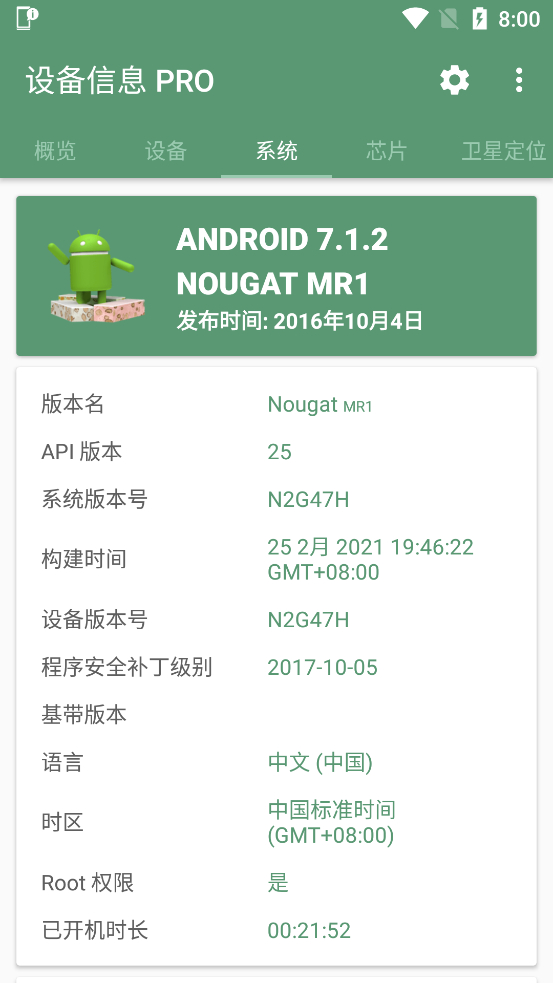Go to the 芯片 tab
This screenshot has height=983, width=553.
[x=387, y=151]
